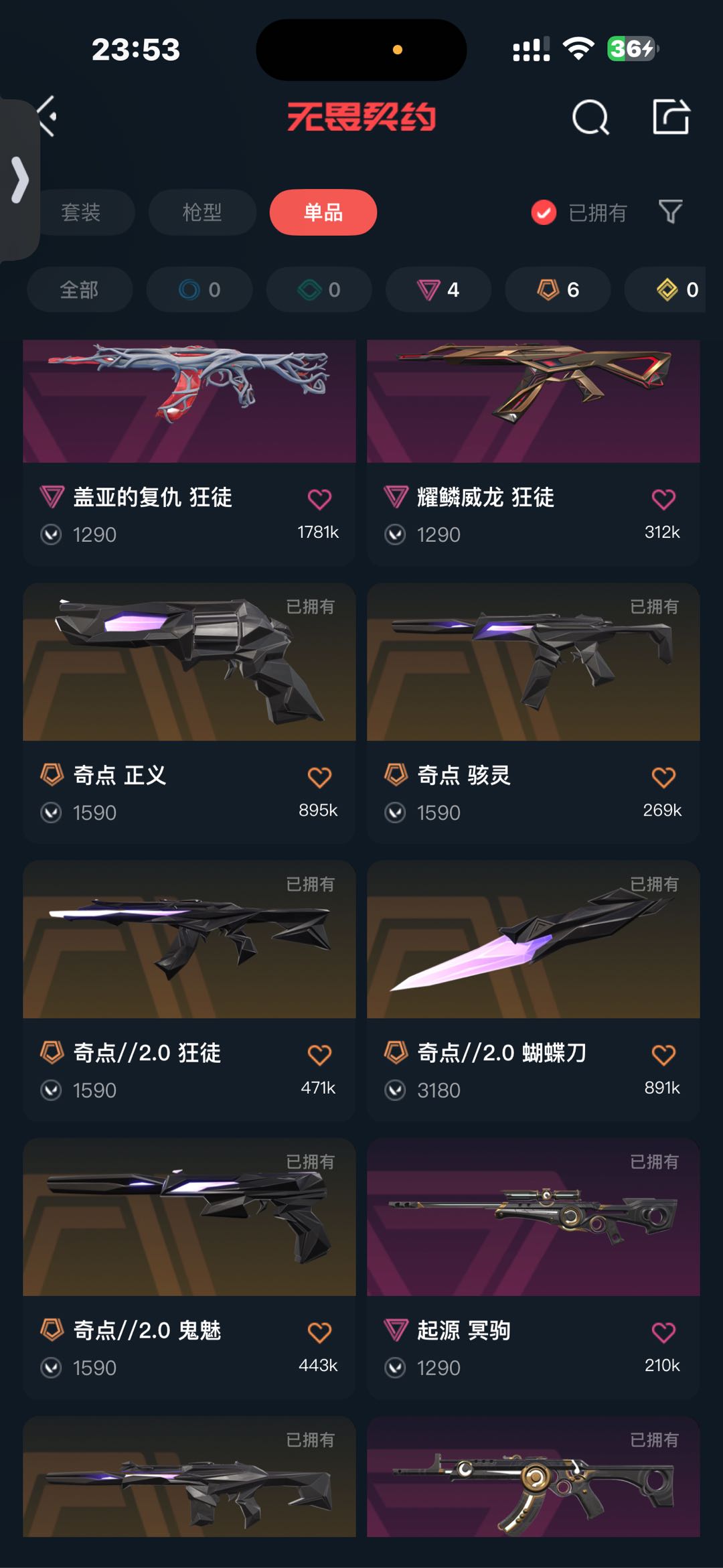This screenshot has width=723, height=1568.
Task: Open the filter funnel icon
Action: (x=670, y=212)
